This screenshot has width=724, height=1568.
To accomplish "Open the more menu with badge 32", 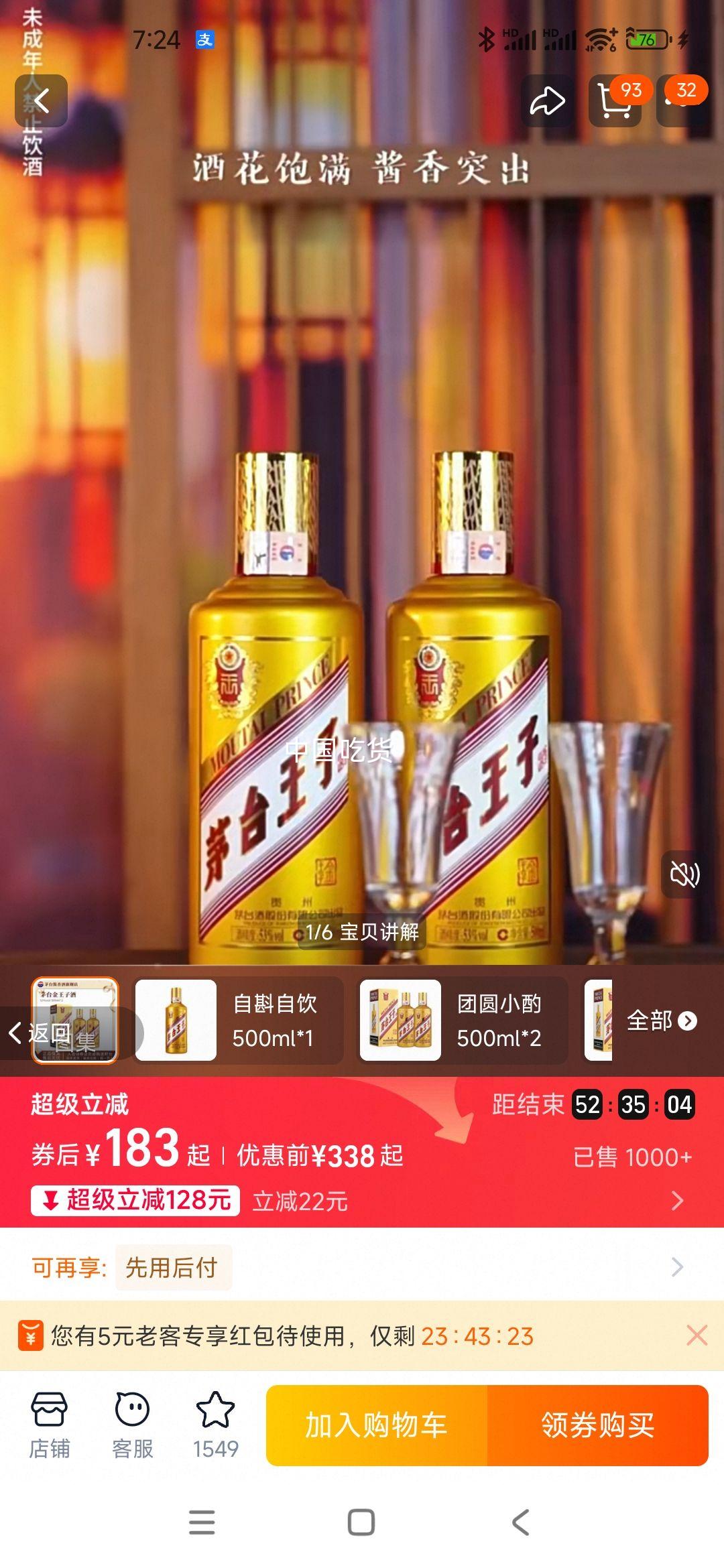I will click(681, 101).
